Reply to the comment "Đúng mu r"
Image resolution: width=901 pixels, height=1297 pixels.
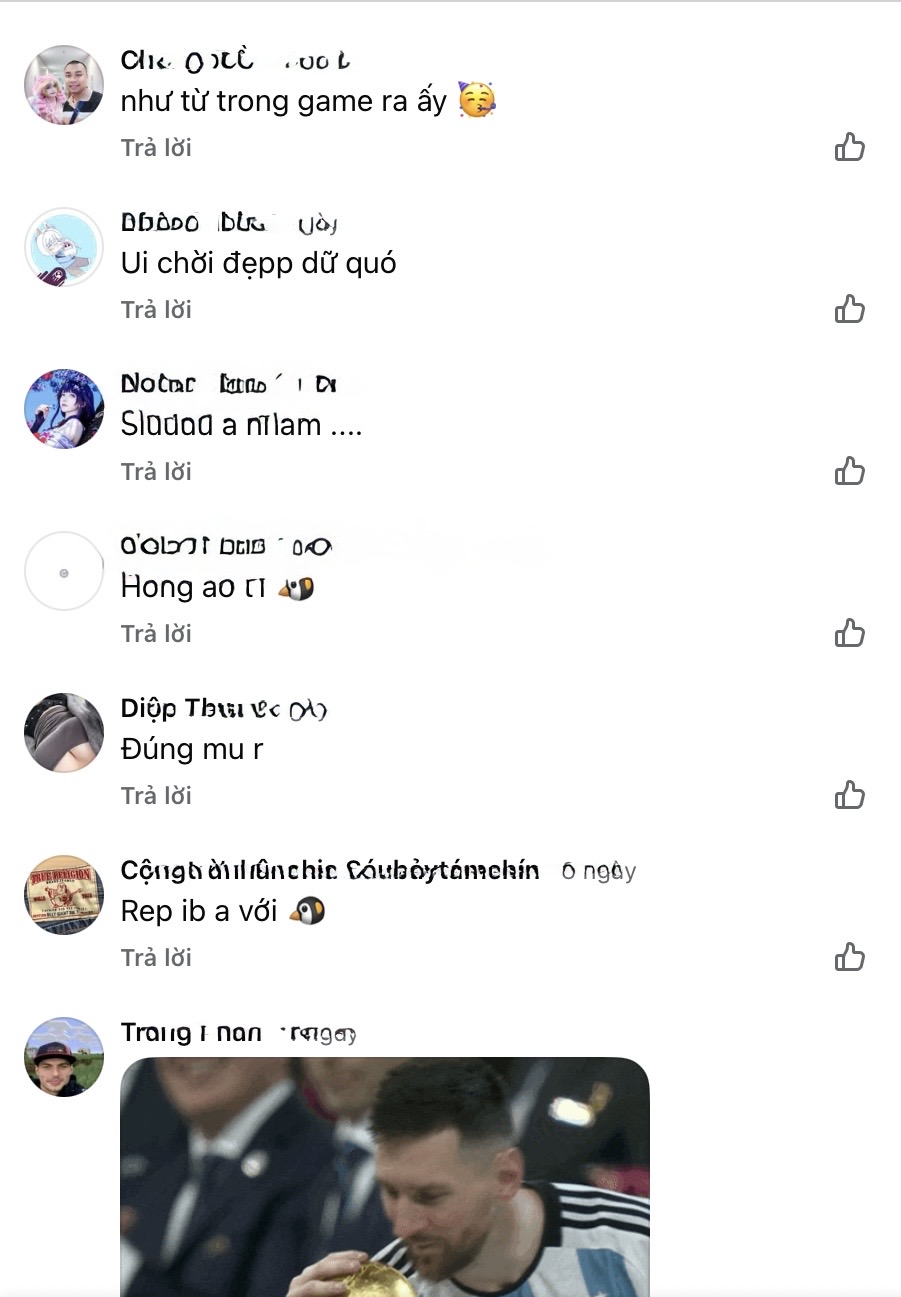point(156,796)
